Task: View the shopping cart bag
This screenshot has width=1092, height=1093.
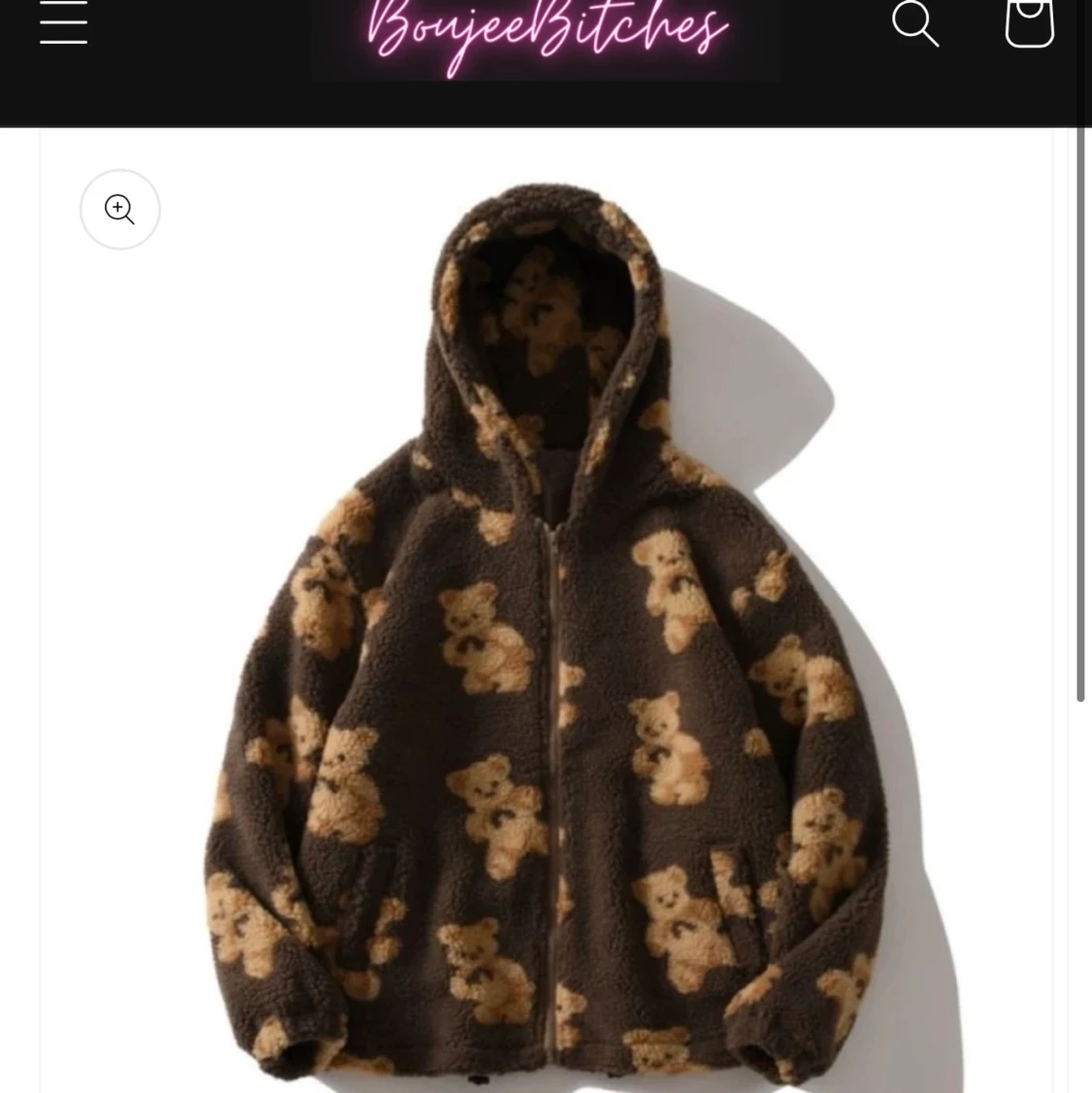Action: tap(1029, 23)
